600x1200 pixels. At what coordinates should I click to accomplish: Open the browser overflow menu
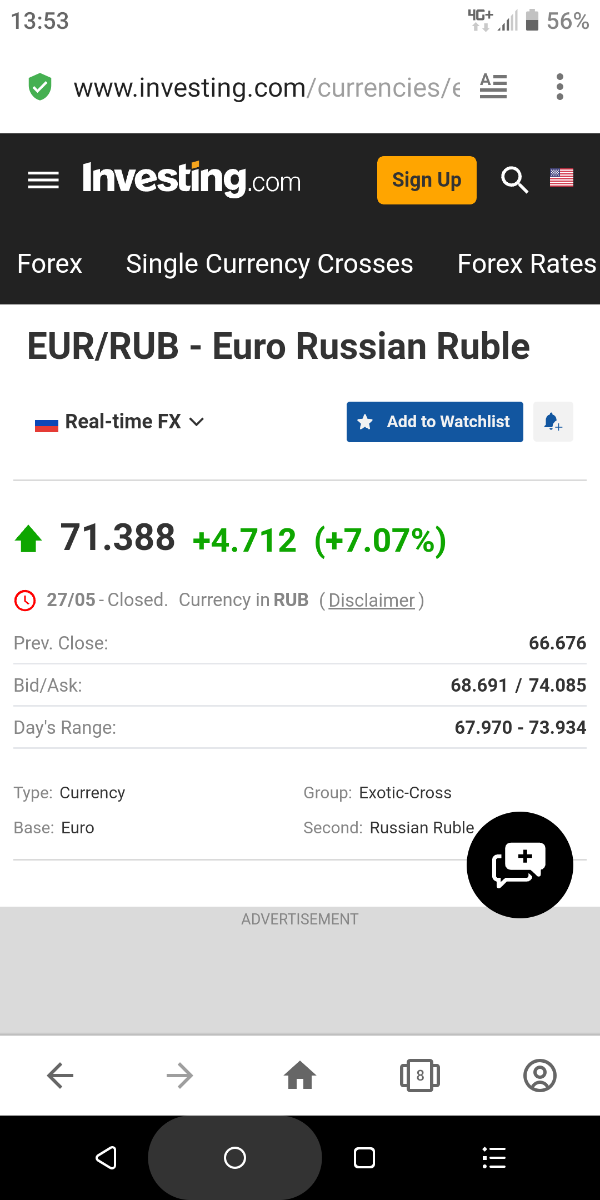tap(560, 86)
